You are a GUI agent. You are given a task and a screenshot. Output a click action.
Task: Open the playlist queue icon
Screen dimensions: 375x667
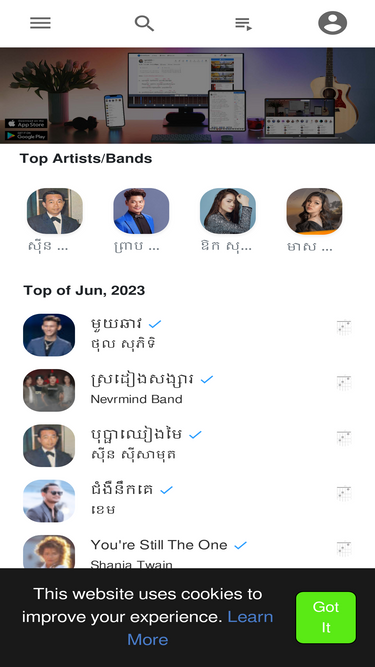(x=244, y=24)
